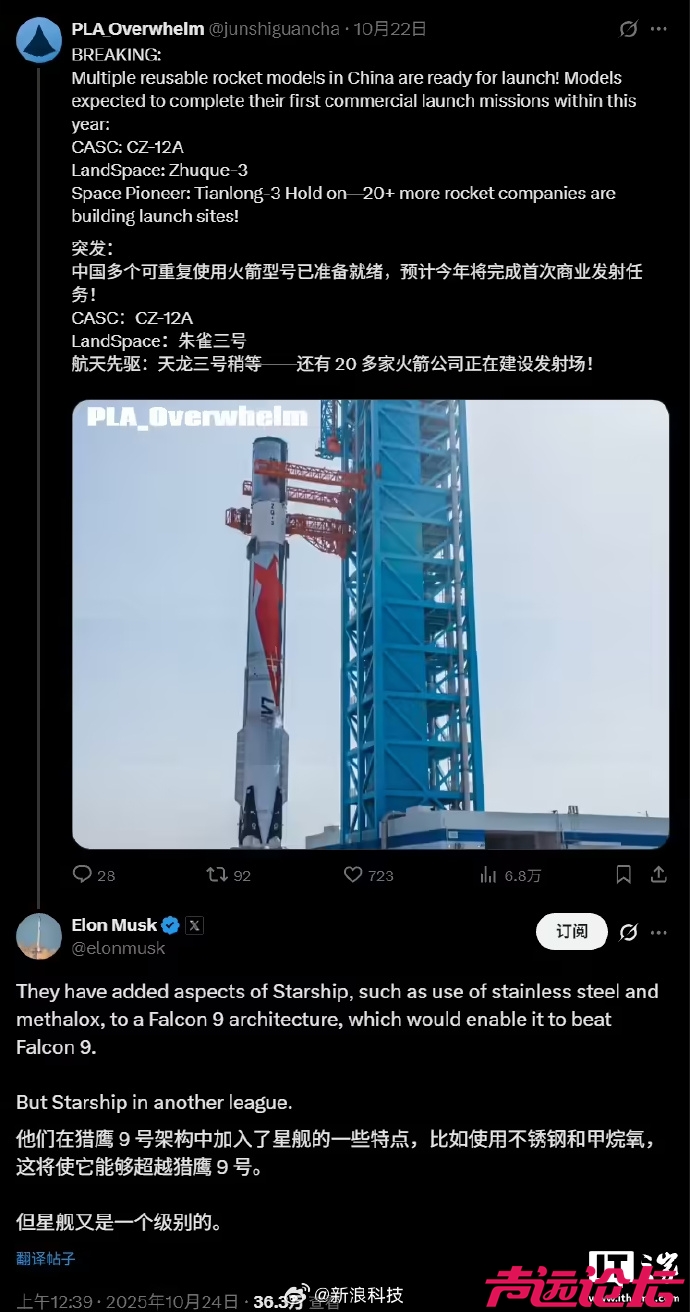Share PLA_Overwhelm's post
The width and height of the screenshot is (690, 1312).
[658, 874]
